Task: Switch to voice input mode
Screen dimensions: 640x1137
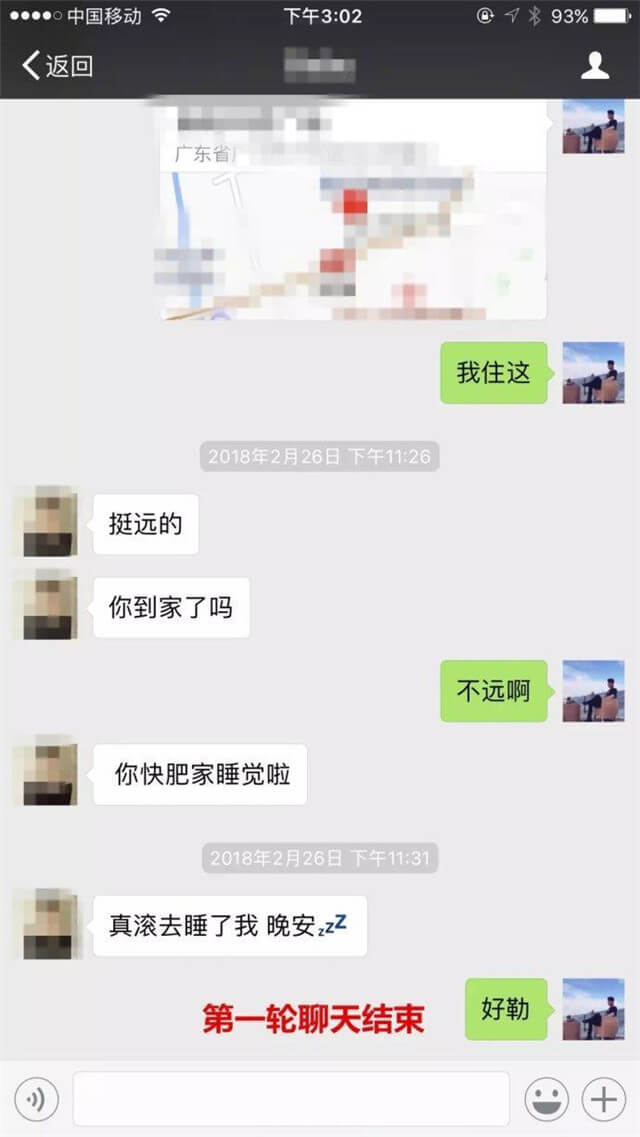Action: [37, 1100]
